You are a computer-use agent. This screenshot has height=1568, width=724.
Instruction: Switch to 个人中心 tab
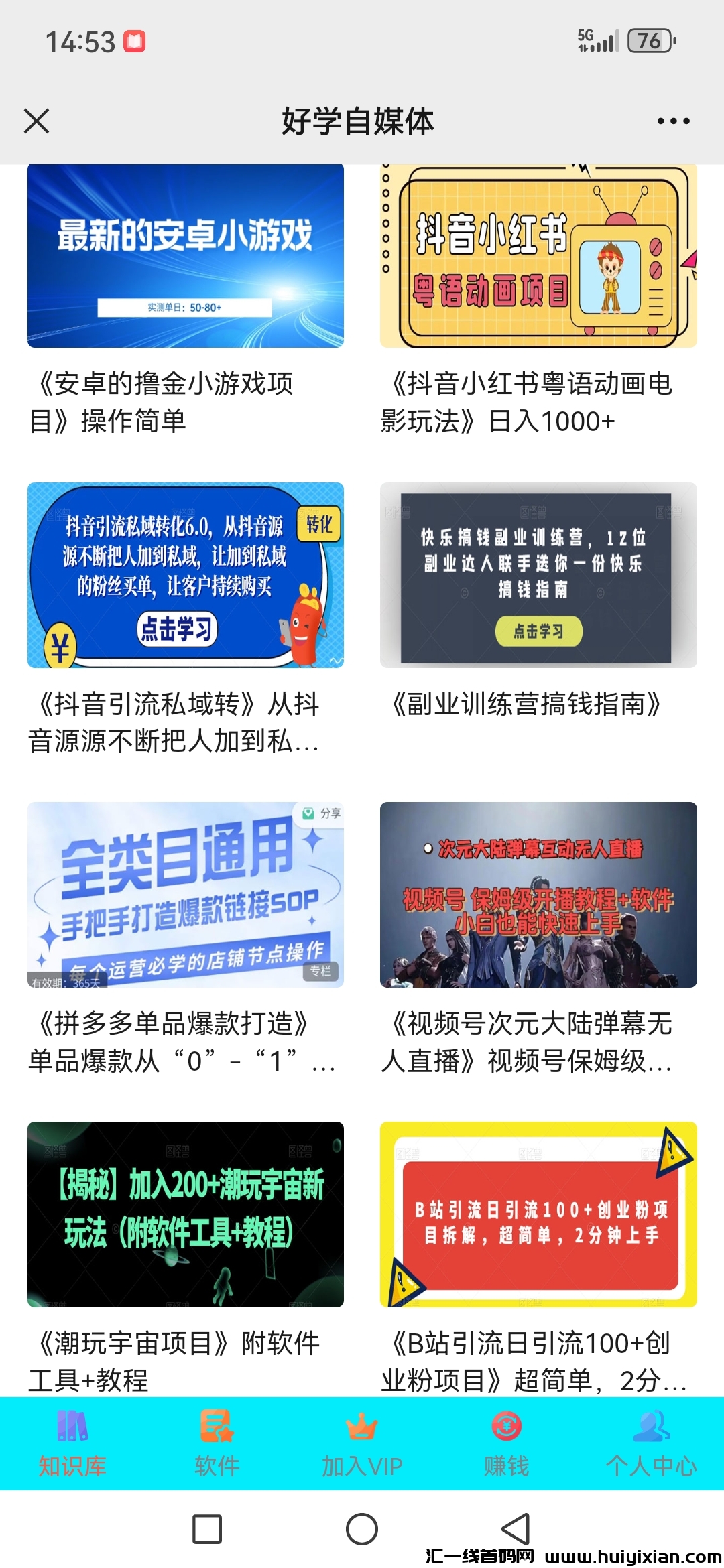[652, 1443]
